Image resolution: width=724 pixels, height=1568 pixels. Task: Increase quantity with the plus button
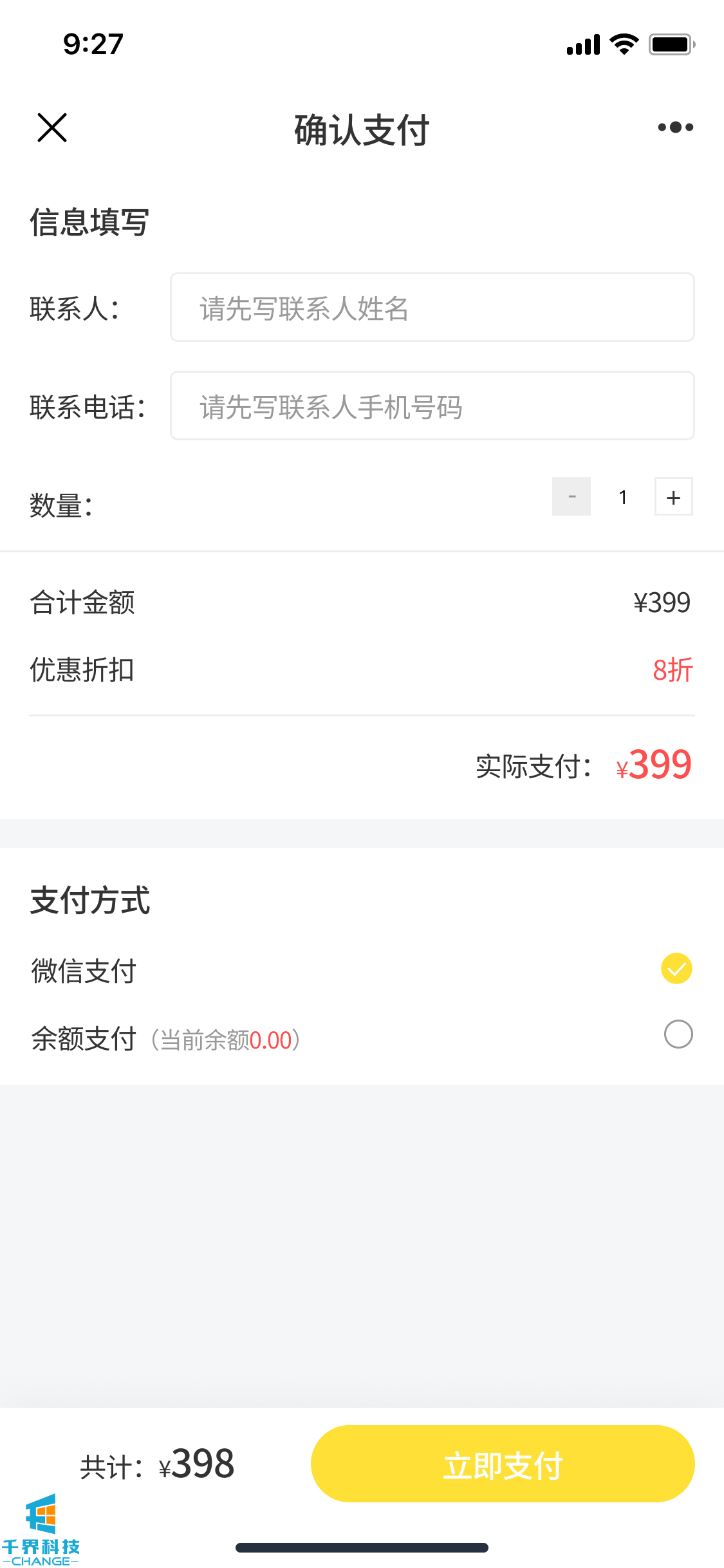[673, 496]
